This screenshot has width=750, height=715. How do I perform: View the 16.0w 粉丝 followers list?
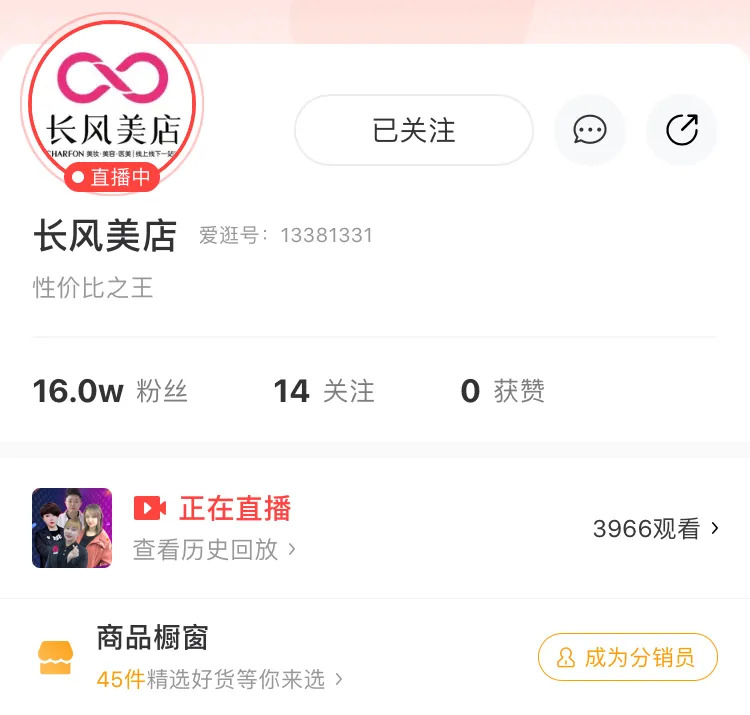pos(110,391)
